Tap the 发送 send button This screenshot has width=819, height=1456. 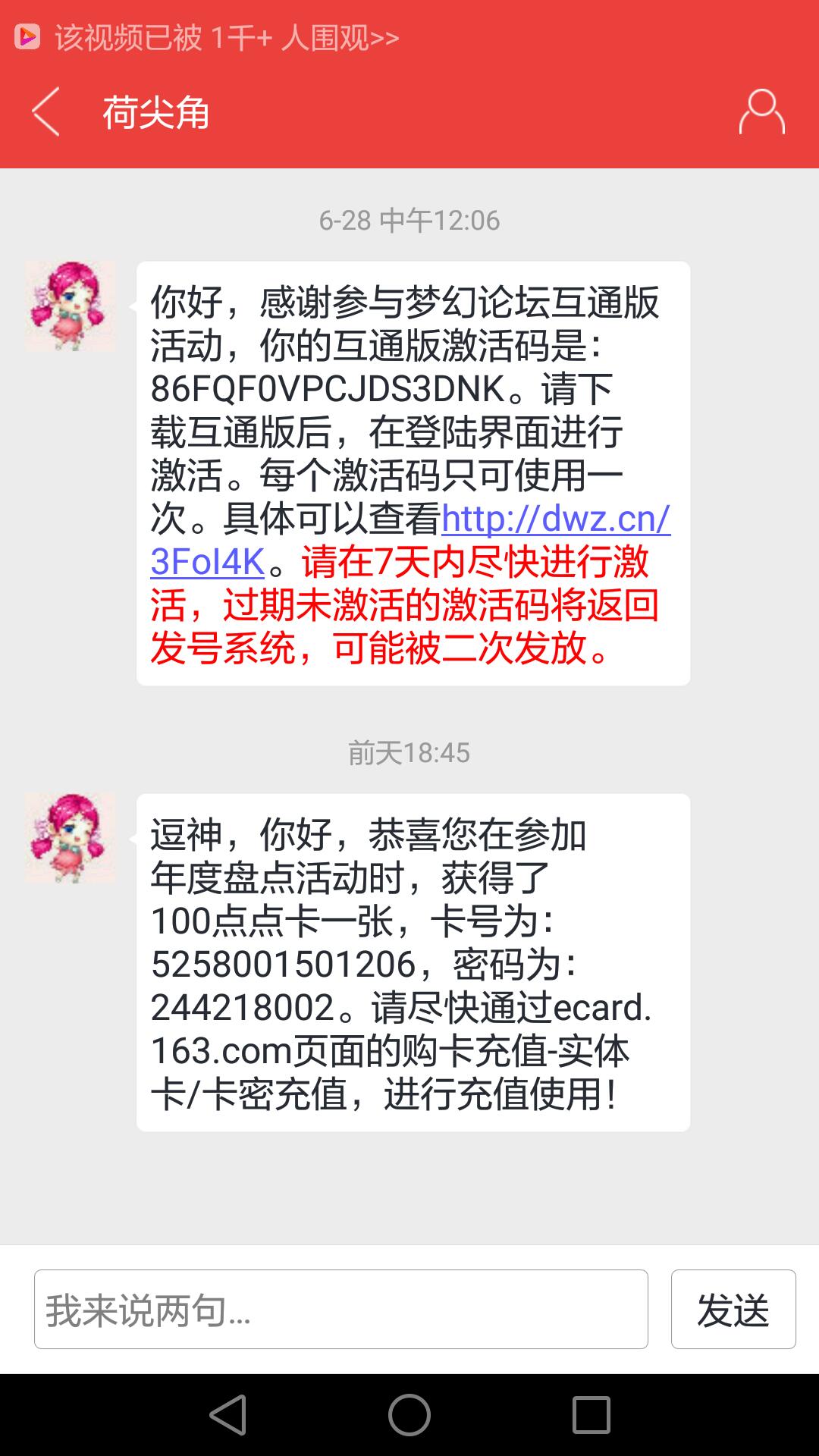[733, 1310]
